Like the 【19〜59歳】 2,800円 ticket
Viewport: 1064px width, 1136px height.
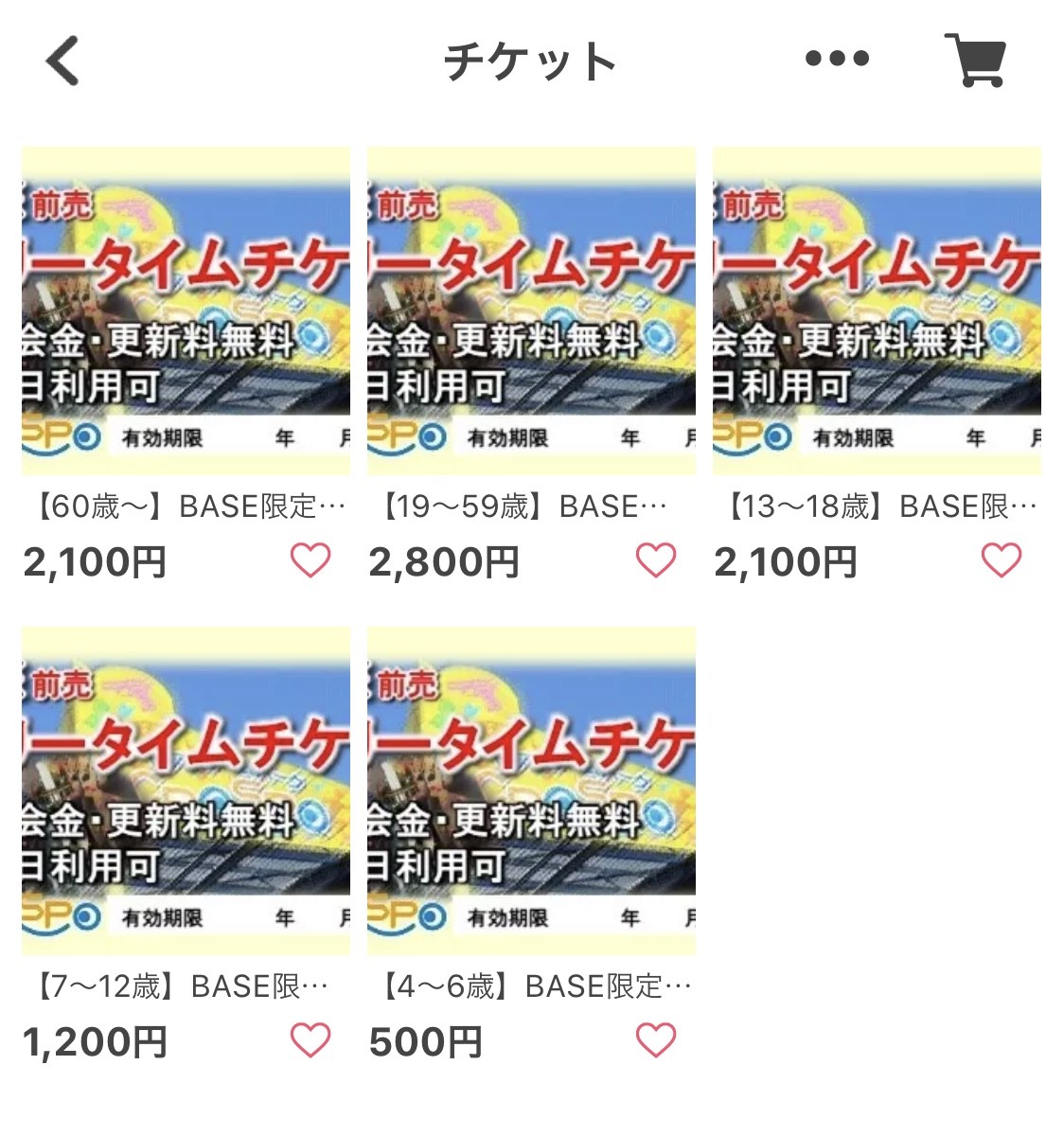tap(655, 560)
